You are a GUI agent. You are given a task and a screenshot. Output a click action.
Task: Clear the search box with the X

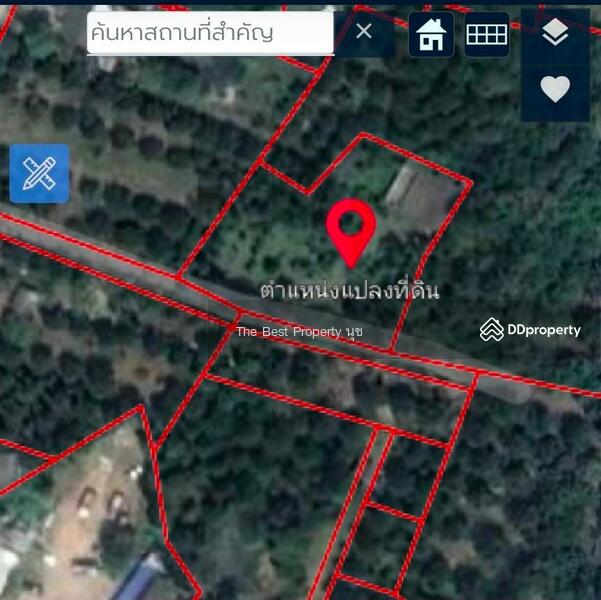pyautogui.click(x=364, y=32)
